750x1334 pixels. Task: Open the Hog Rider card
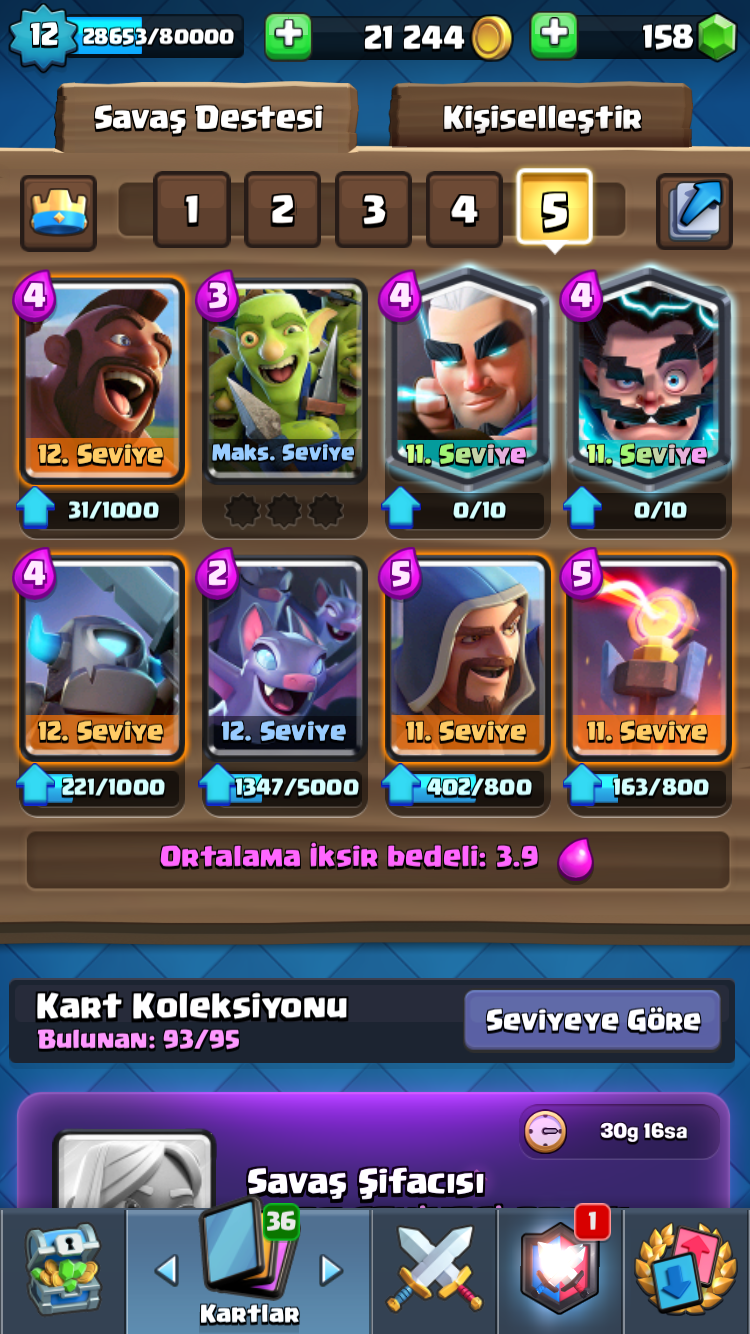coord(99,381)
